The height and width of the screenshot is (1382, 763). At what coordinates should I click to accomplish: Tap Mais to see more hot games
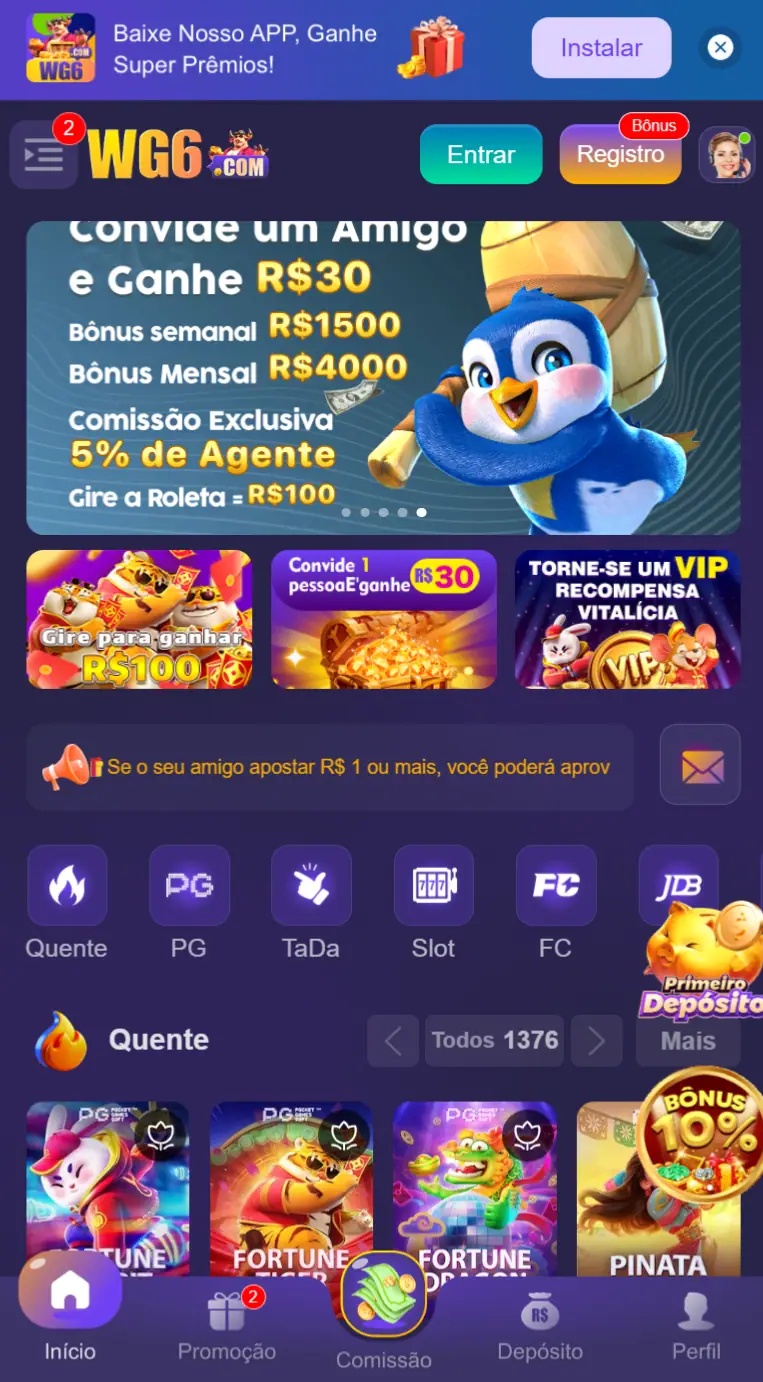point(688,1041)
